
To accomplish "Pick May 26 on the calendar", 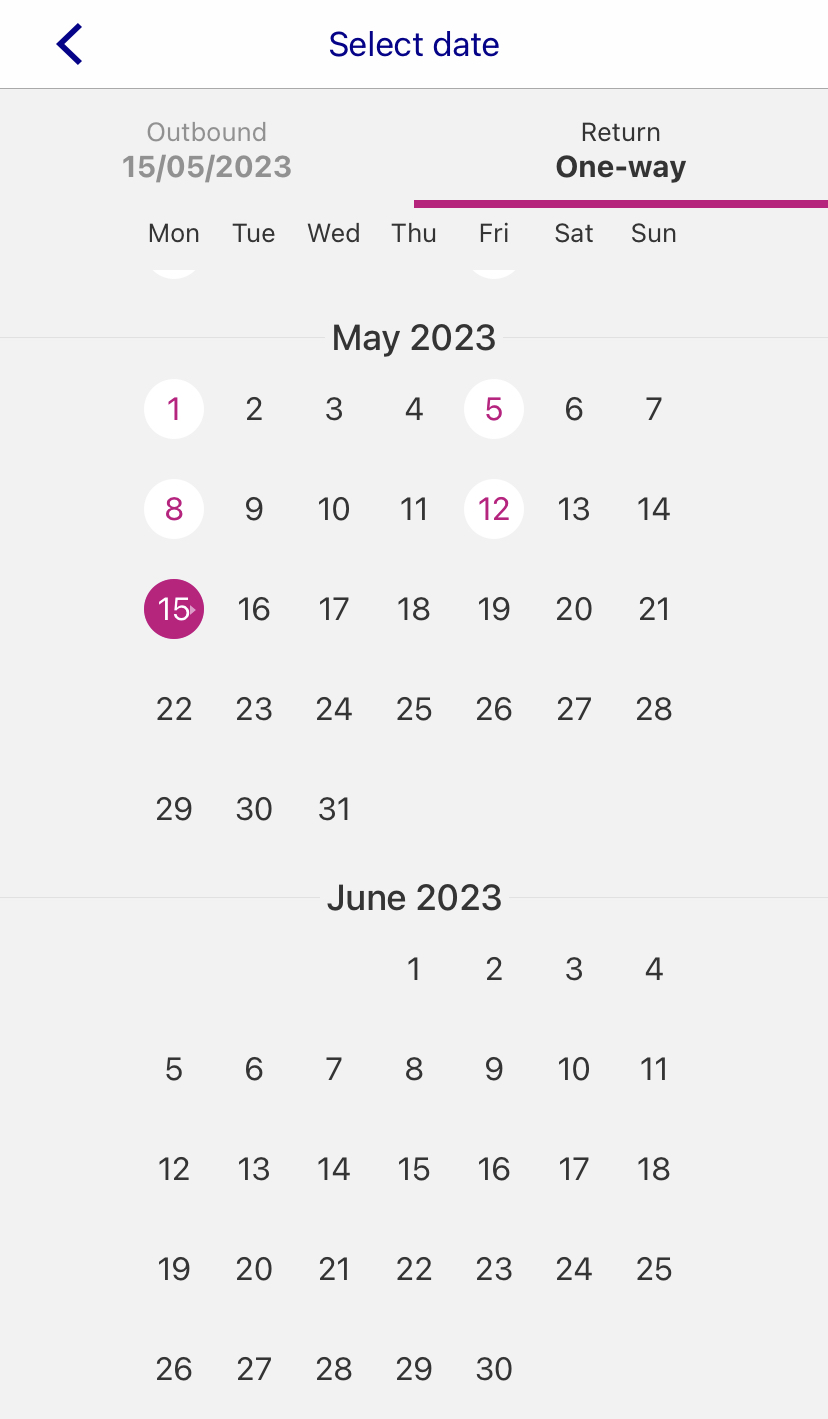I will (x=494, y=709).
